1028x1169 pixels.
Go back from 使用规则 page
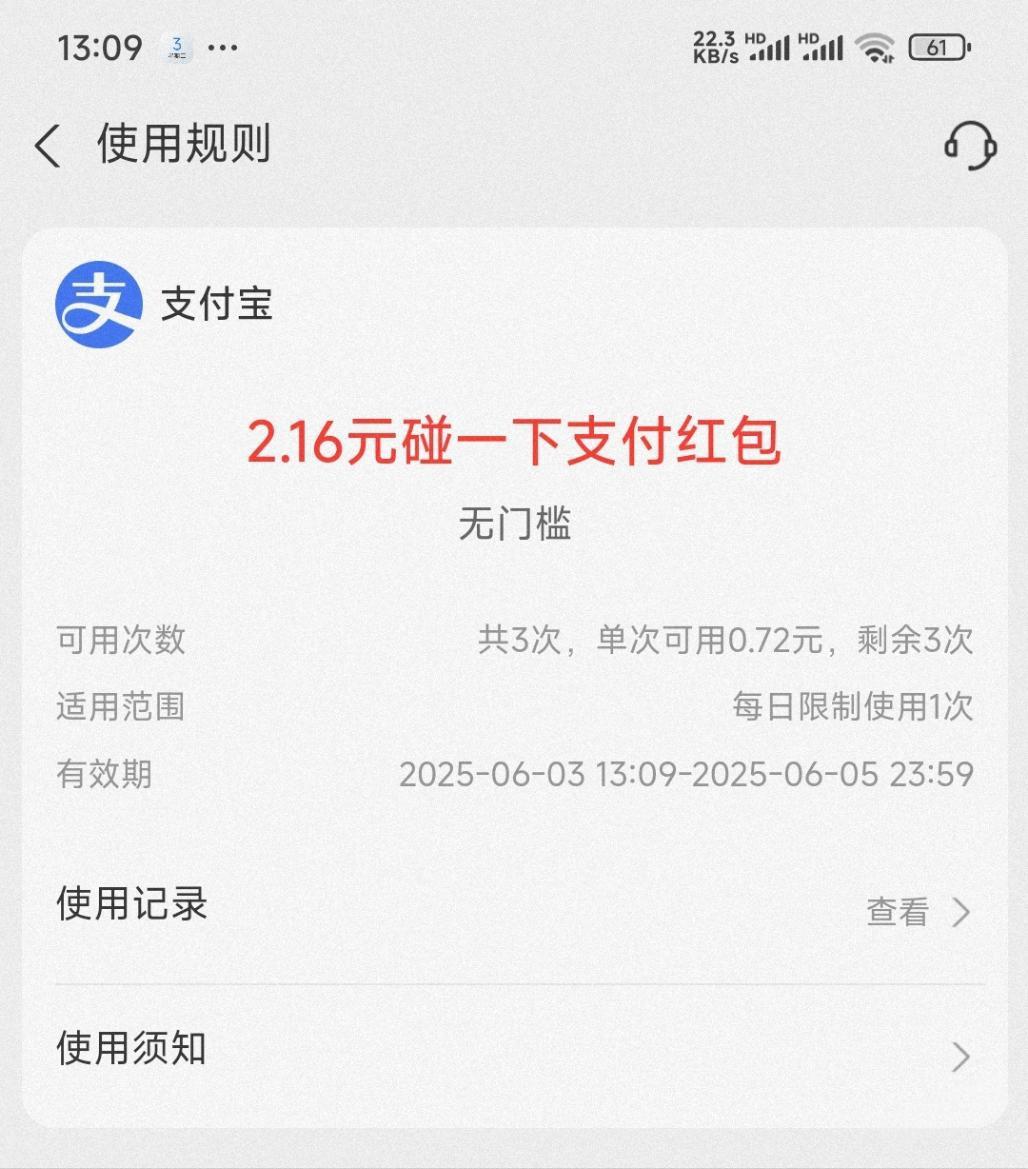(x=47, y=146)
